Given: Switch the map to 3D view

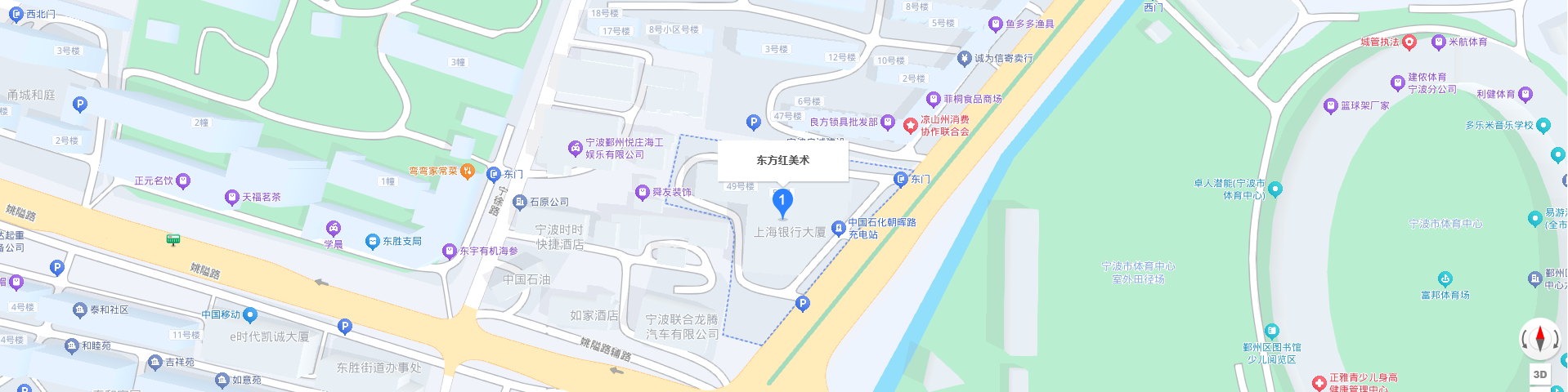Looking at the screenshot, I should click(x=1540, y=375).
